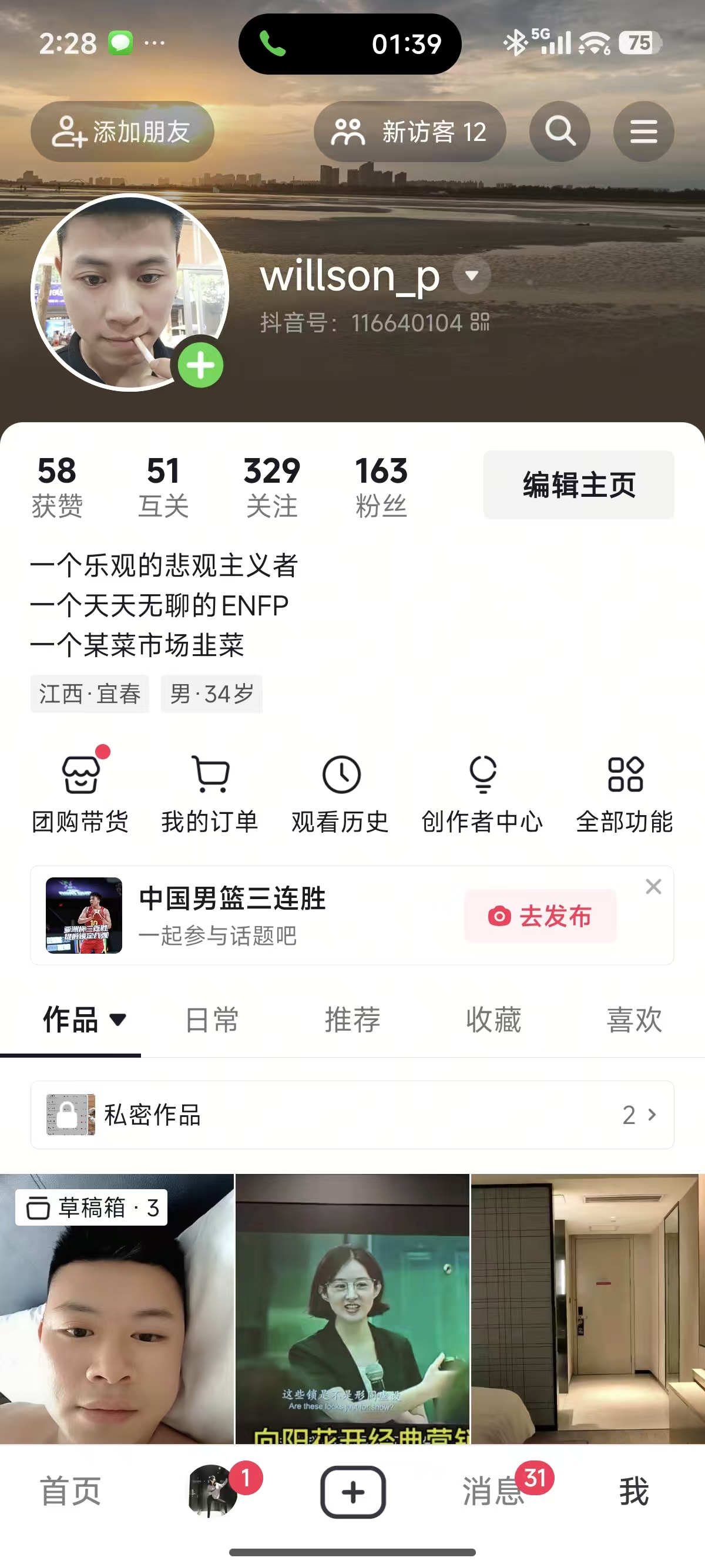The height and width of the screenshot is (1568, 705).
Task: Tap 去发布 to post the topic
Action: (540, 916)
